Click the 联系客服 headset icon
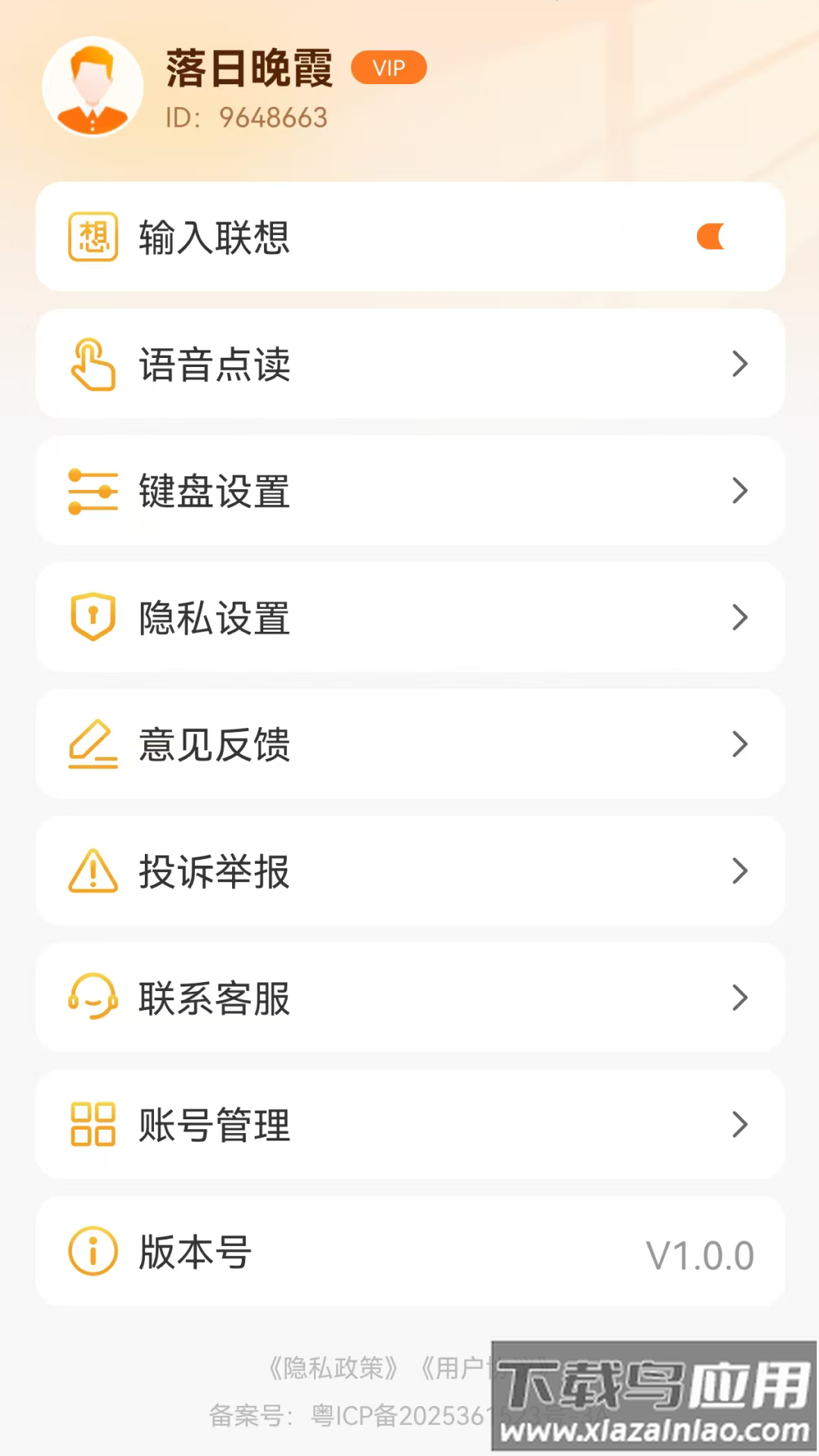819x1456 pixels. [93, 999]
